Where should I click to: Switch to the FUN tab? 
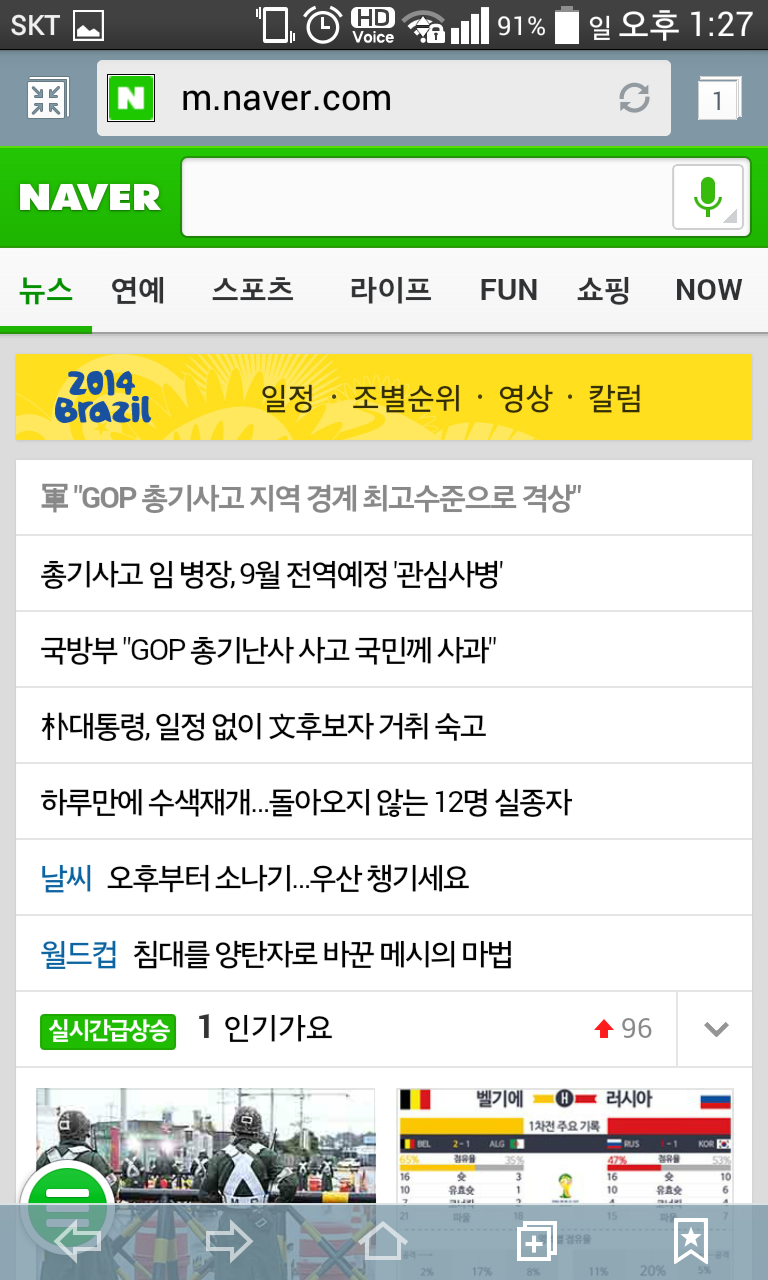(x=508, y=290)
